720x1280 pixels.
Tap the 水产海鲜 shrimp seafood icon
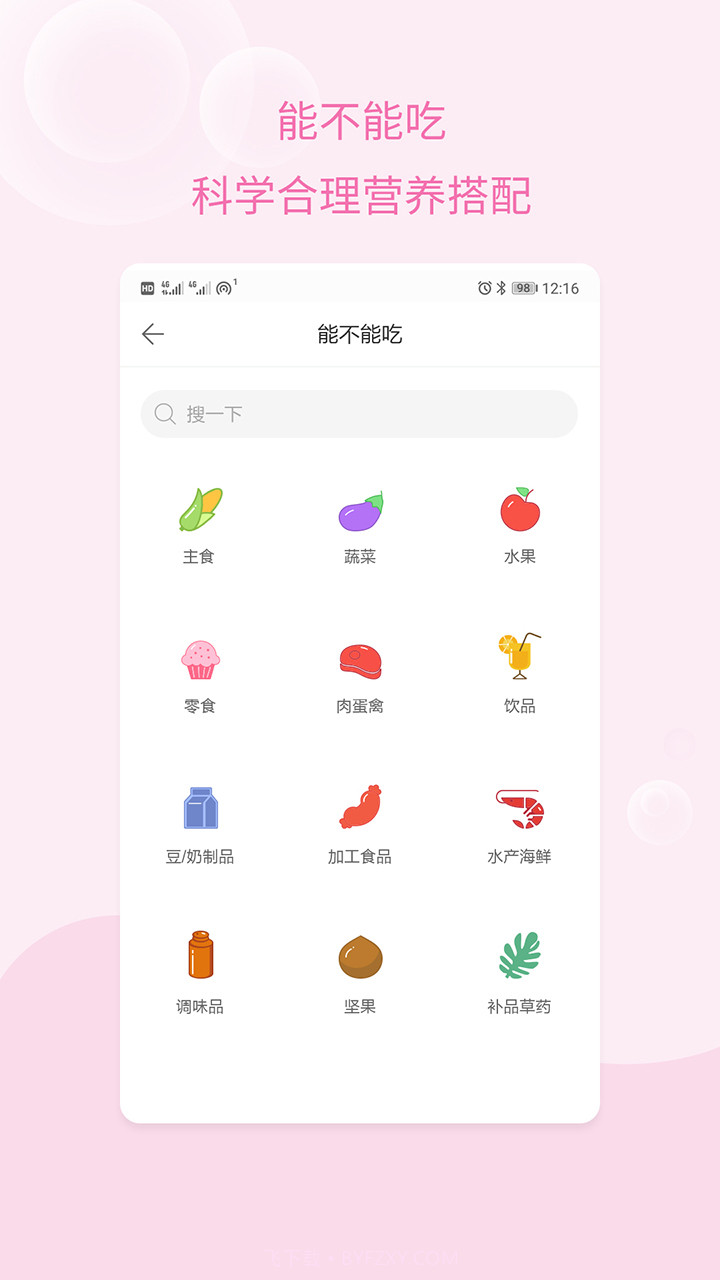[519, 808]
